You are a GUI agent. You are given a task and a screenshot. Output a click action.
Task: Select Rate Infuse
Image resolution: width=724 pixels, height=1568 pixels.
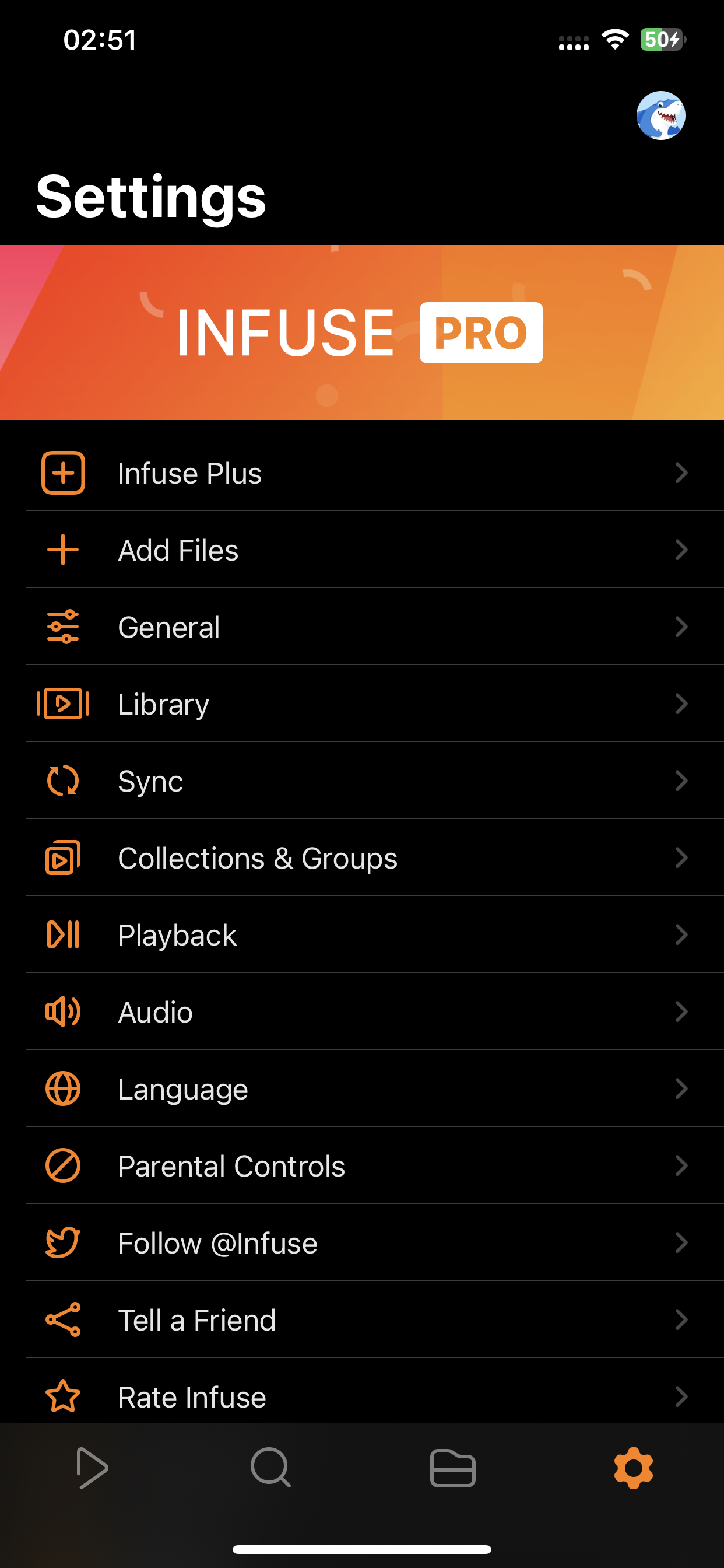point(191,1397)
